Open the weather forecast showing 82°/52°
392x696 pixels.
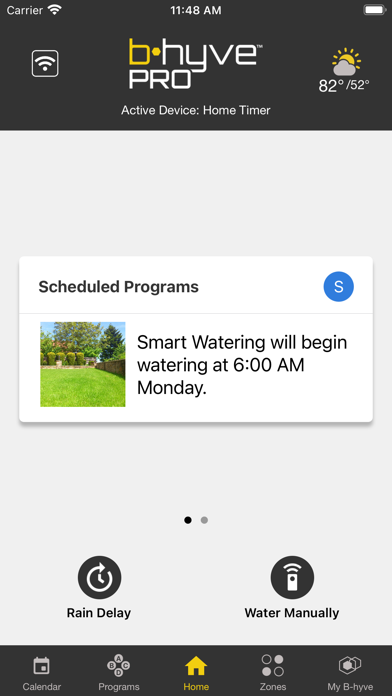[x=344, y=71]
